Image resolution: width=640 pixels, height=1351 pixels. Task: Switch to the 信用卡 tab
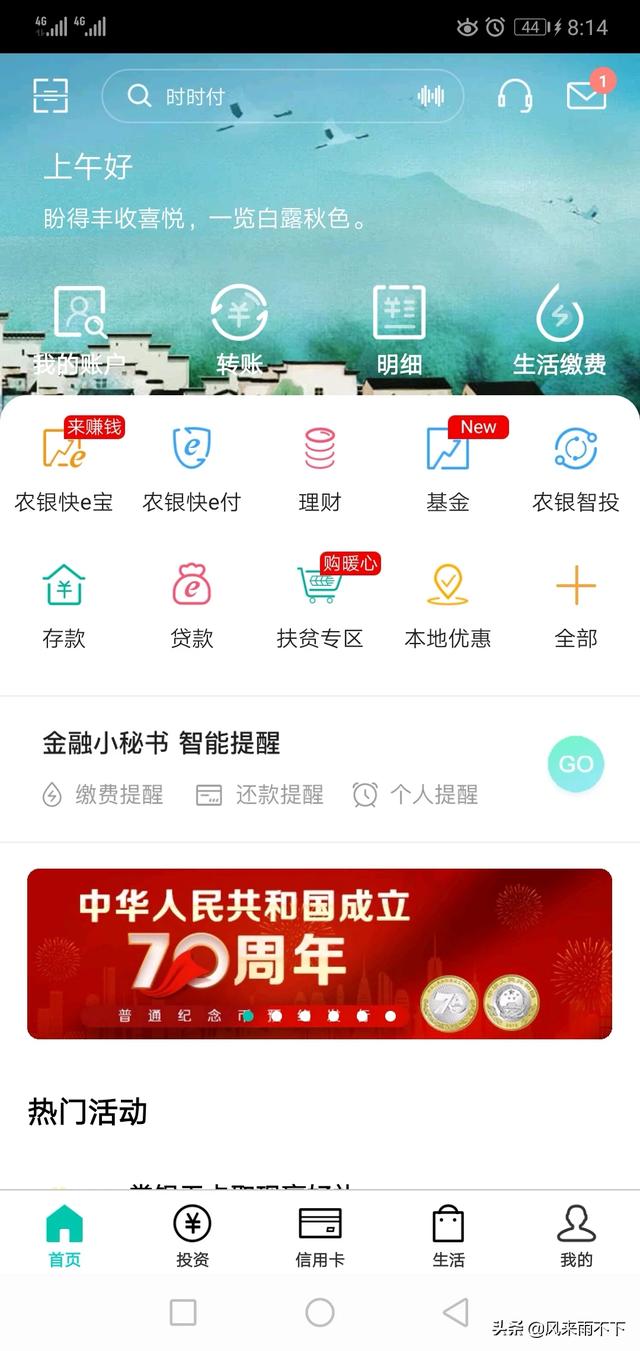click(x=320, y=1236)
